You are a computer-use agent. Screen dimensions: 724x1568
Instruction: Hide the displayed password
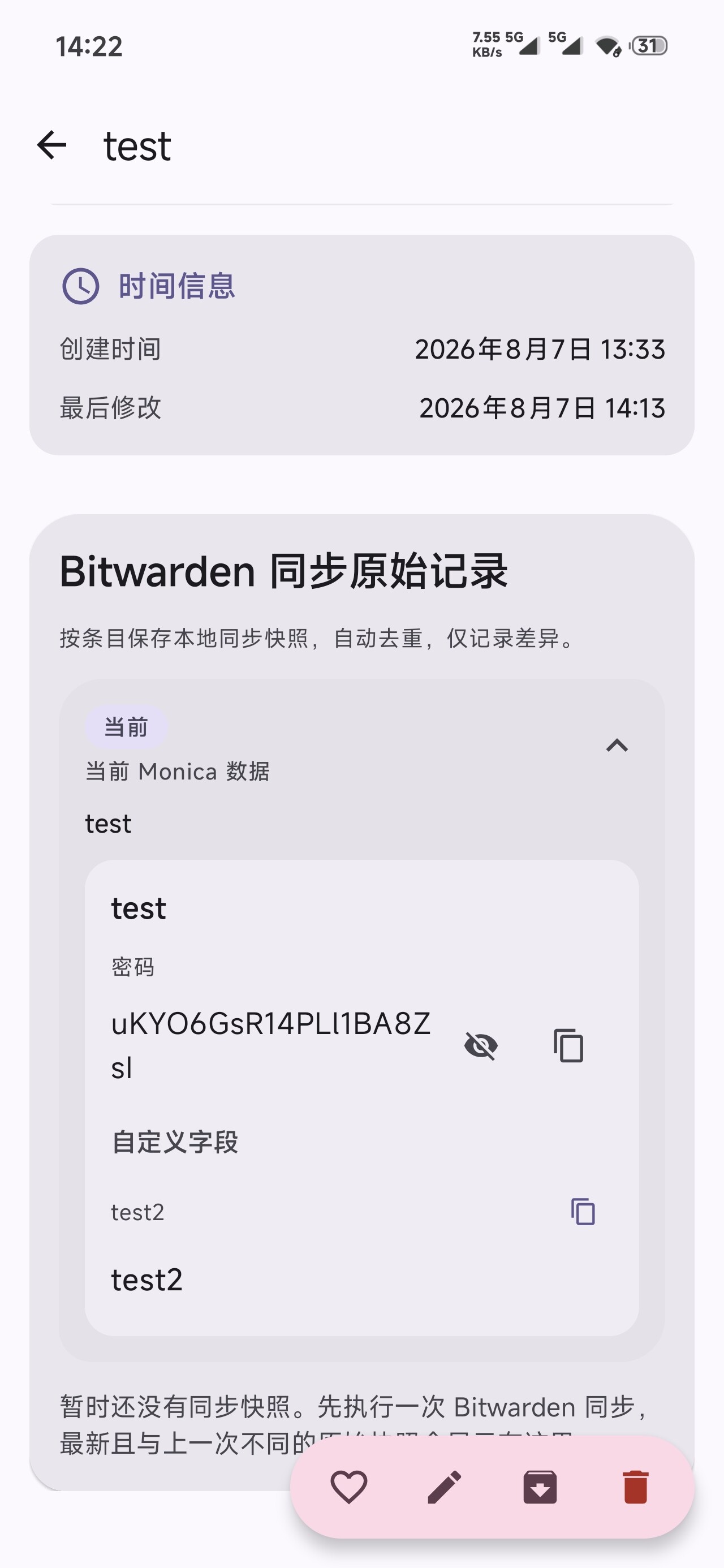tap(481, 1046)
